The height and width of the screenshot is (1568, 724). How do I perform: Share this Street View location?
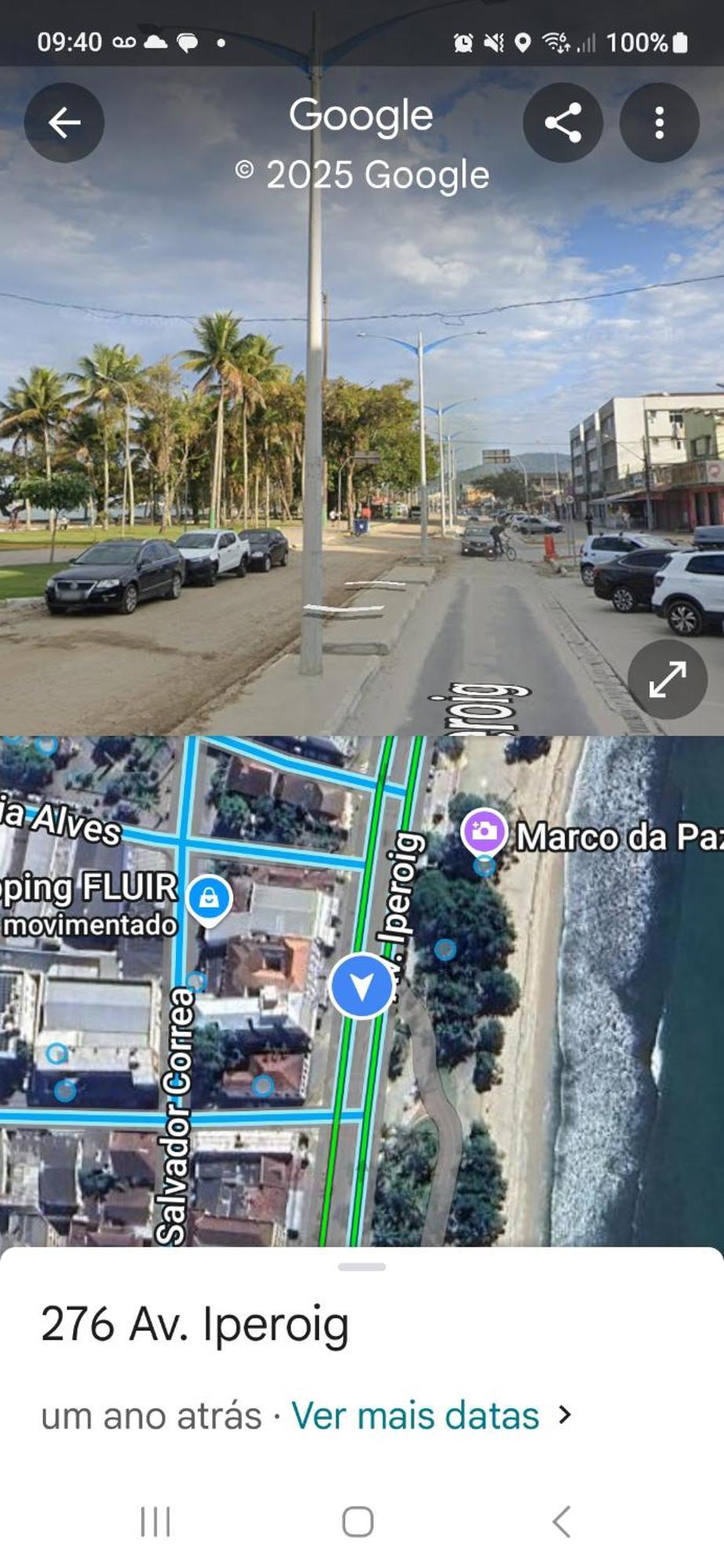[x=562, y=123]
